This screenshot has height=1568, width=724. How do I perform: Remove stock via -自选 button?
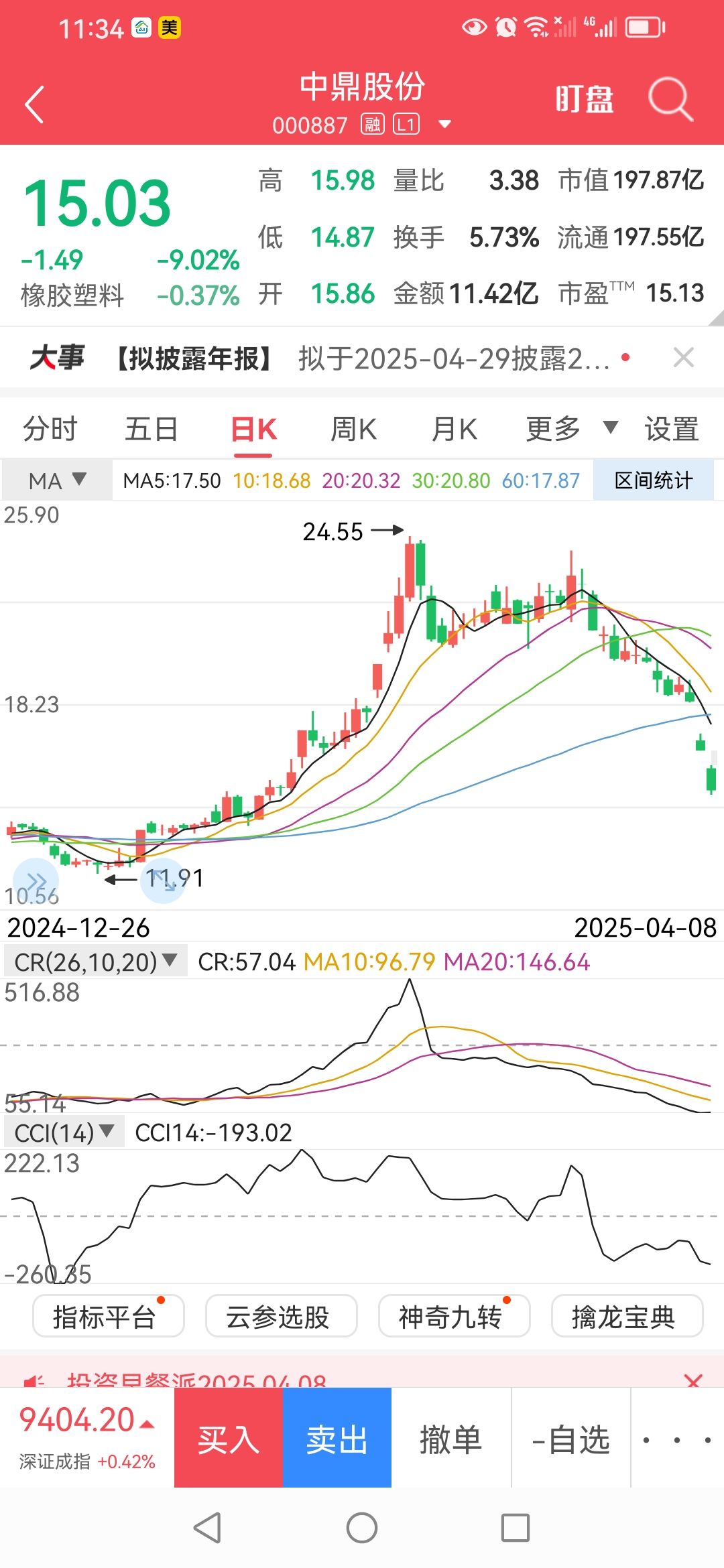pos(570,1439)
